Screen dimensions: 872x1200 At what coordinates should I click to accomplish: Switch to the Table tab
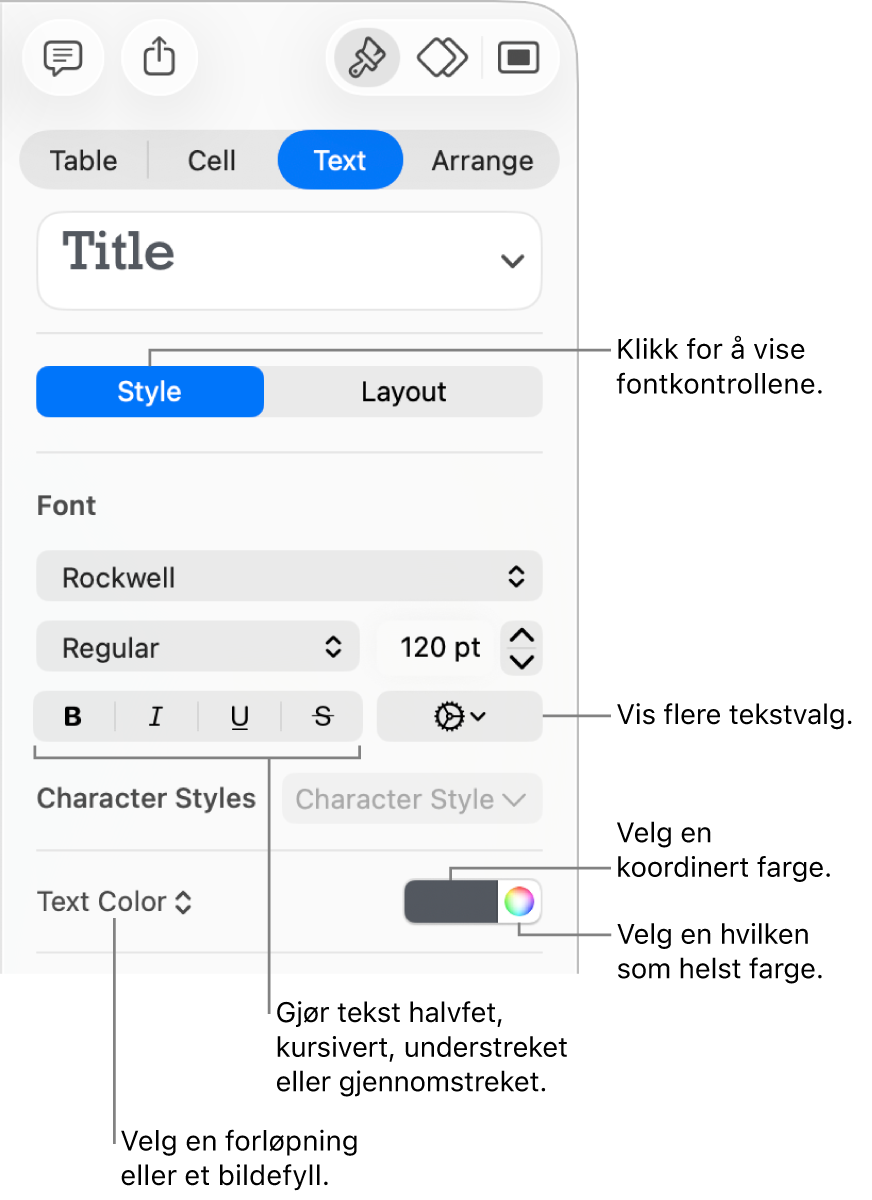click(x=84, y=160)
